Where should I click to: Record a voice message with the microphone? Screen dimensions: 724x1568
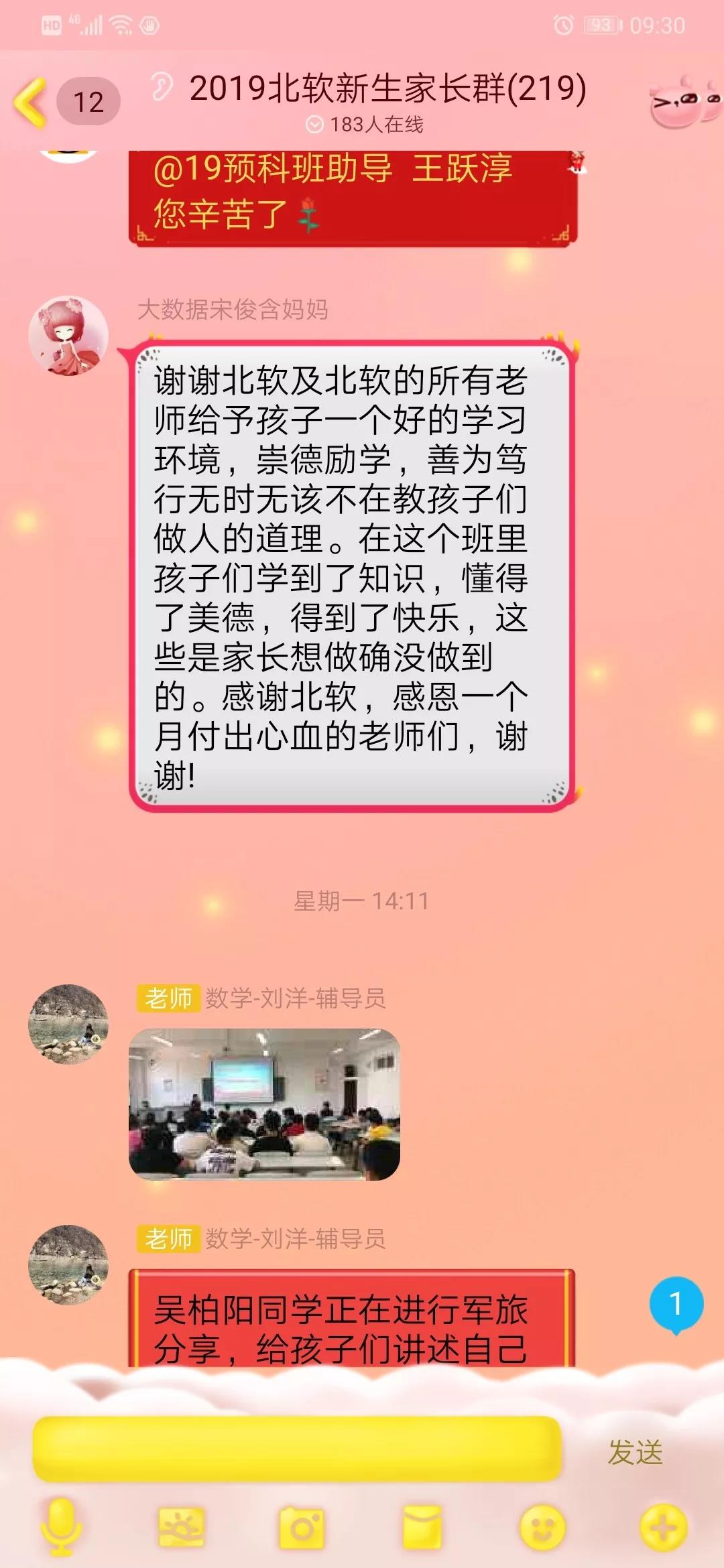click(x=61, y=1527)
